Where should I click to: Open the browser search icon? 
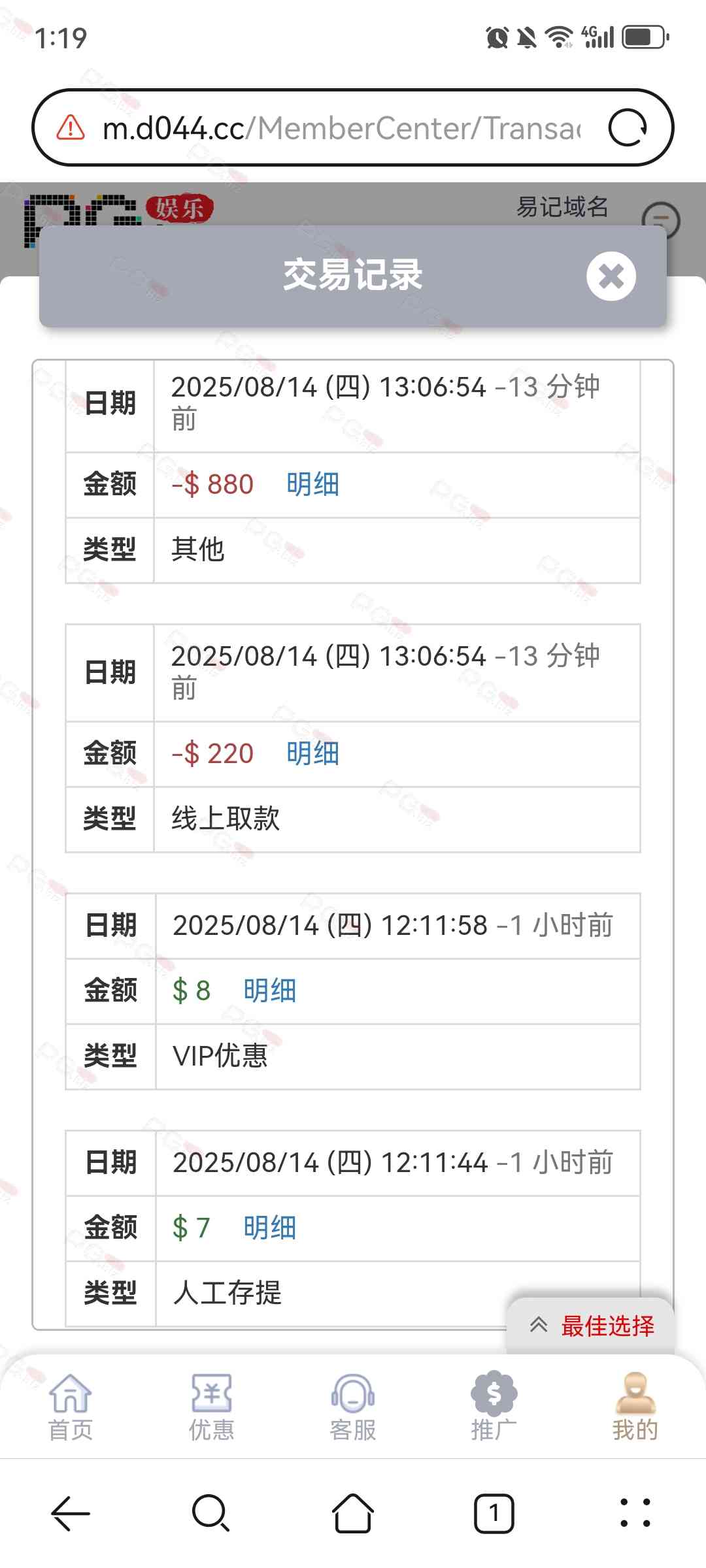pos(210,1513)
